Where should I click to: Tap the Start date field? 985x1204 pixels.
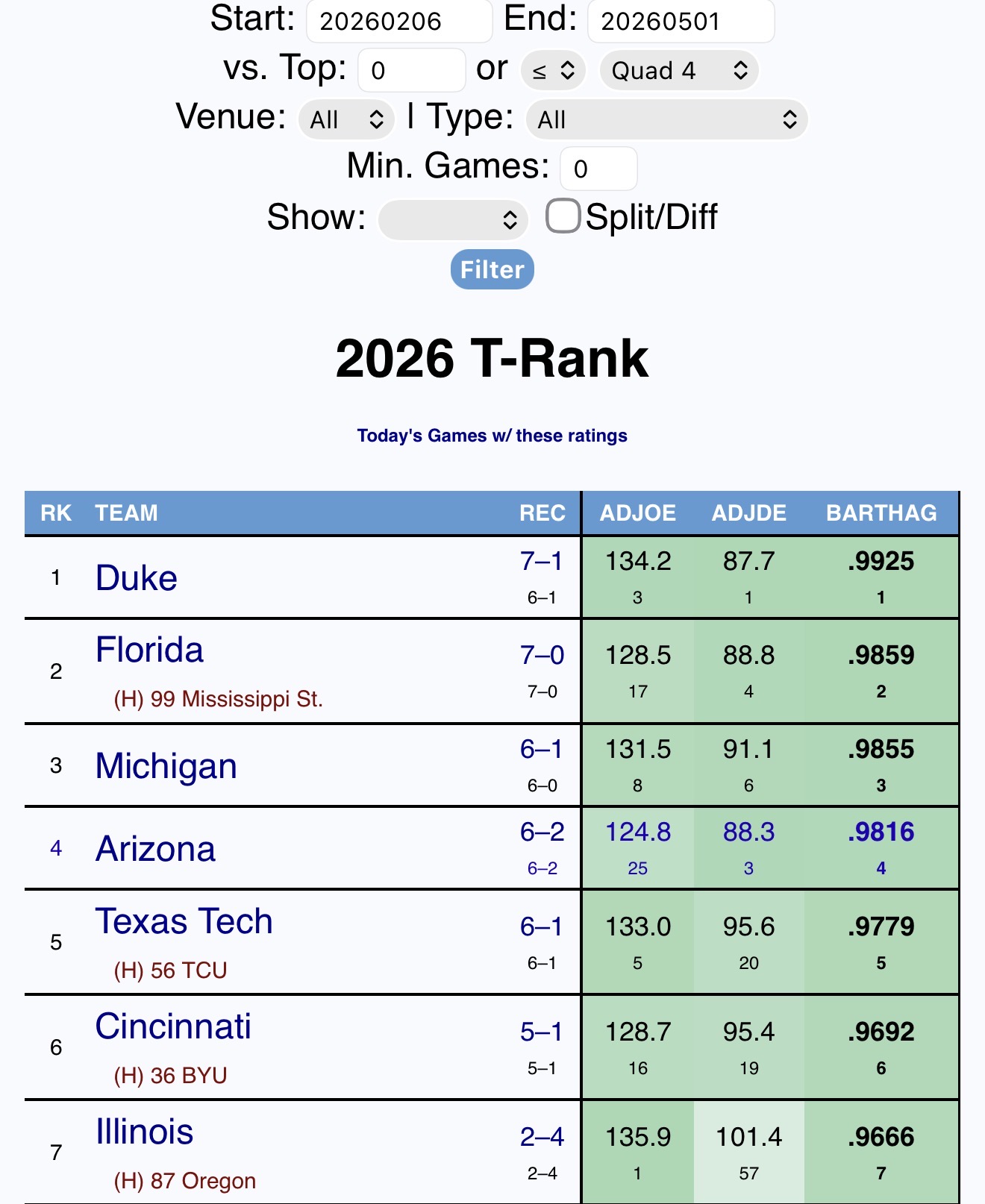(398, 21)
